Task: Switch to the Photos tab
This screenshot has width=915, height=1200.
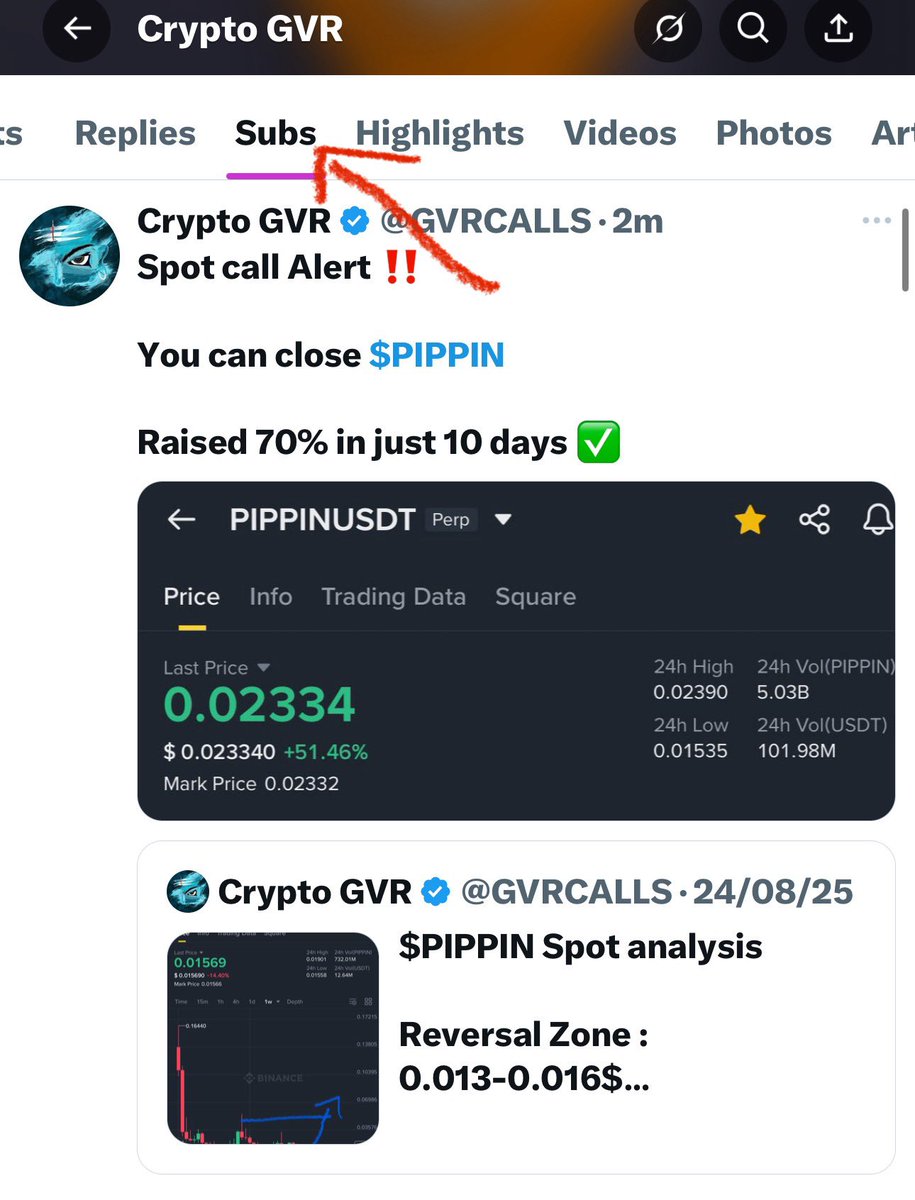Action: (773, 133)
